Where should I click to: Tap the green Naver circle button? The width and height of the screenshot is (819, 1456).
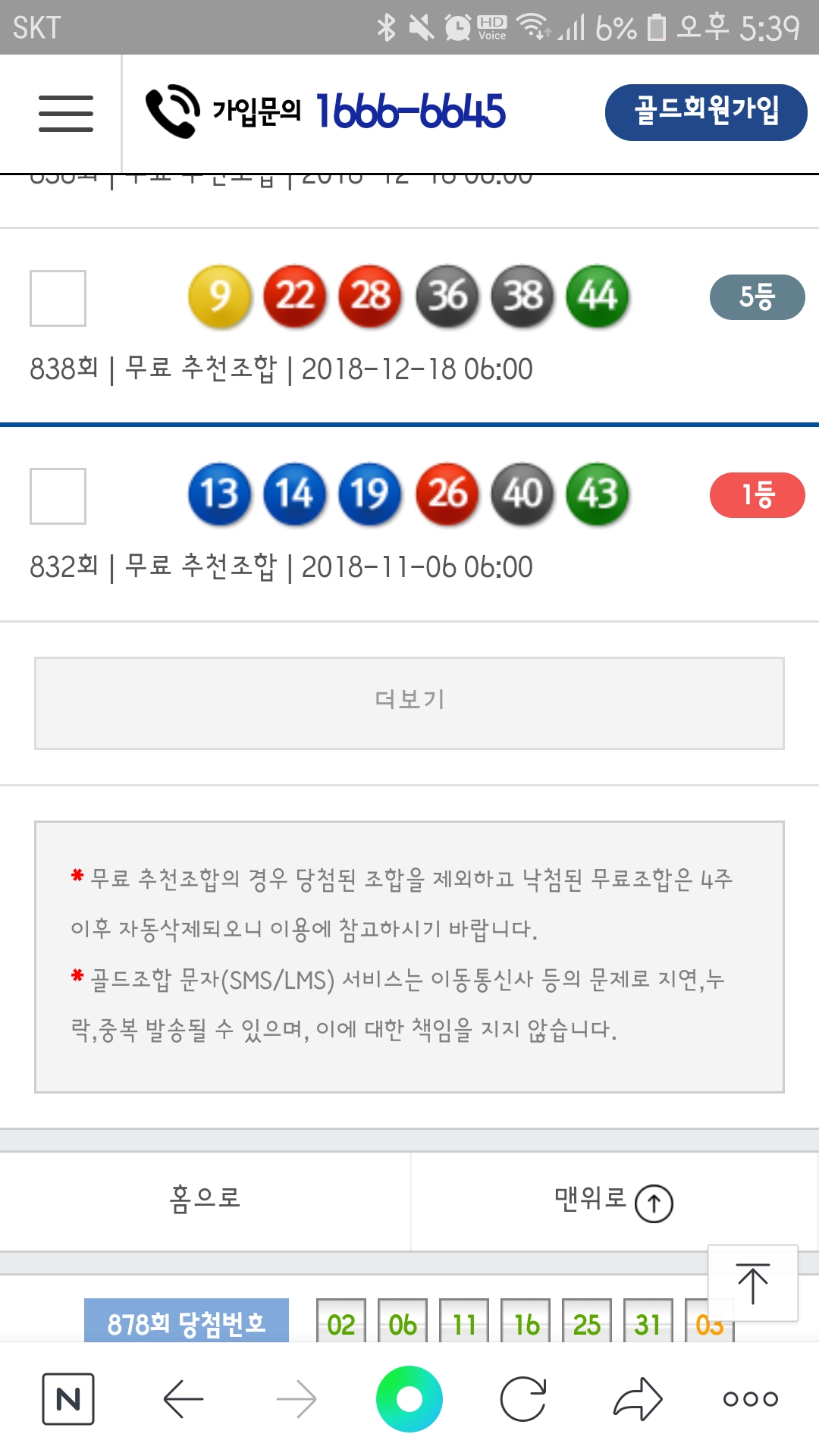click(409, 1398)
